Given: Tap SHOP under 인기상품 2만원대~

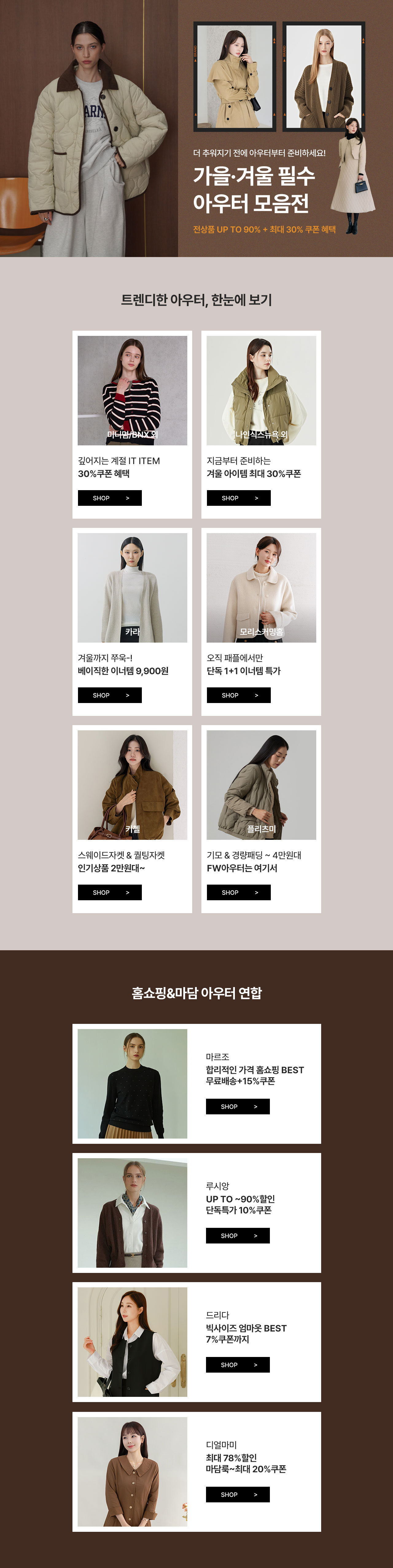Looking at the screenshot, I should click(x=110, y=892).
